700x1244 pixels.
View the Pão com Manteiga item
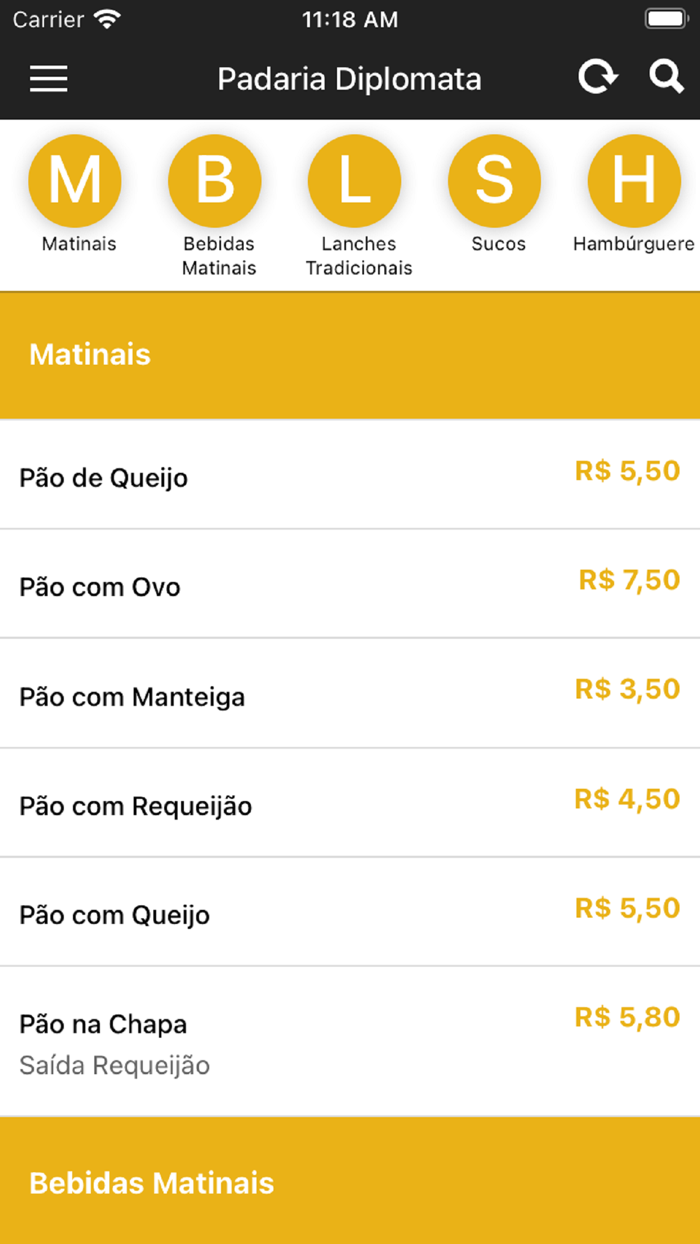pos(350,694)
